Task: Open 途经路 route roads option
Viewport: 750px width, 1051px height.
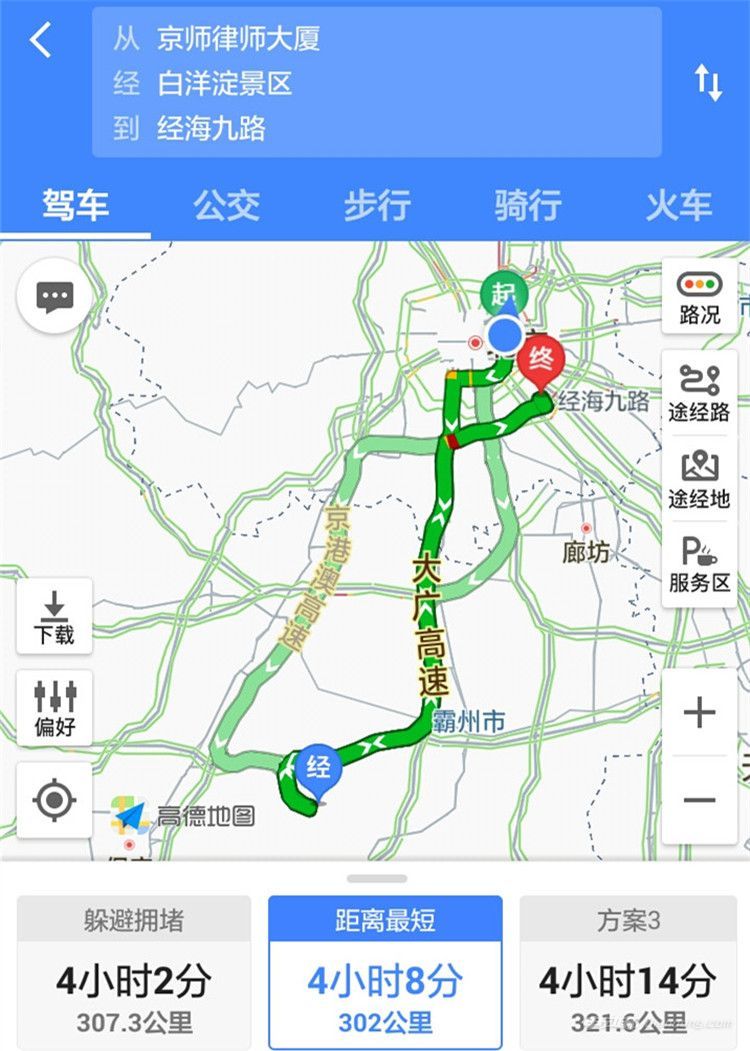Action: 699,392
